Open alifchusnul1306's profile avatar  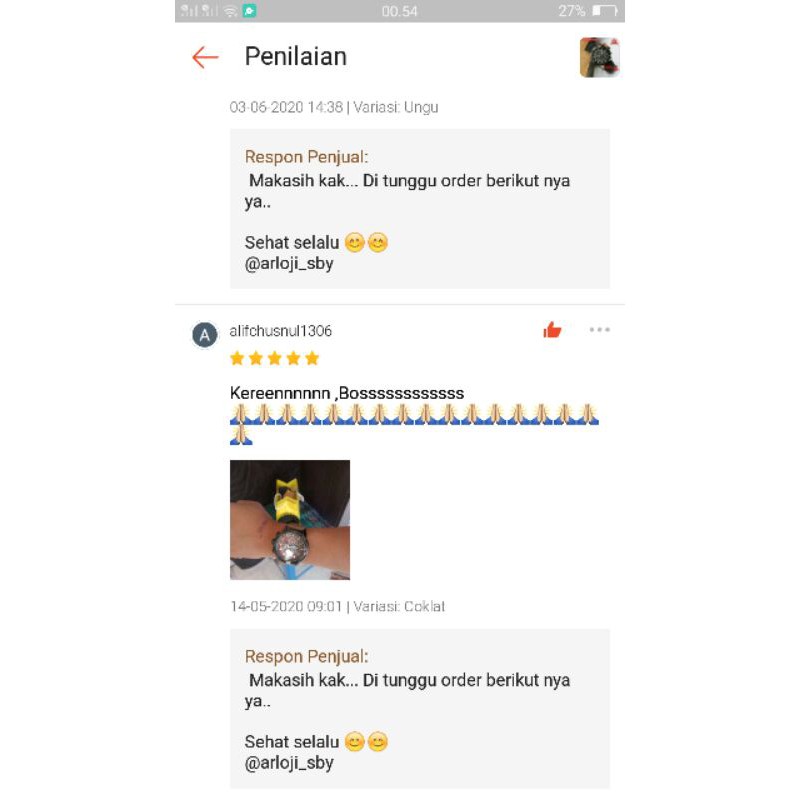point(205,335)
